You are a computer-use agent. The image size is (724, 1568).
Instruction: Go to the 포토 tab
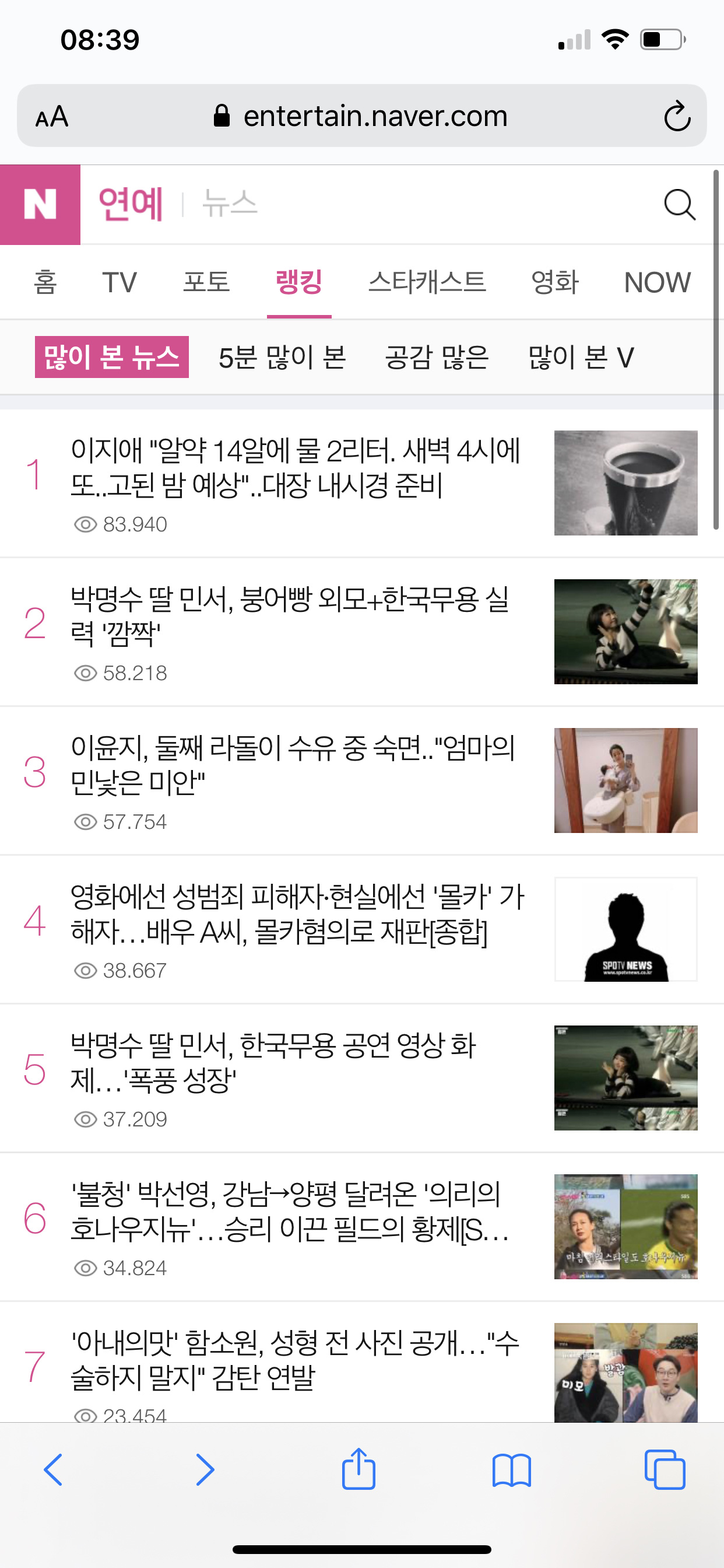[x=206, y=282]
